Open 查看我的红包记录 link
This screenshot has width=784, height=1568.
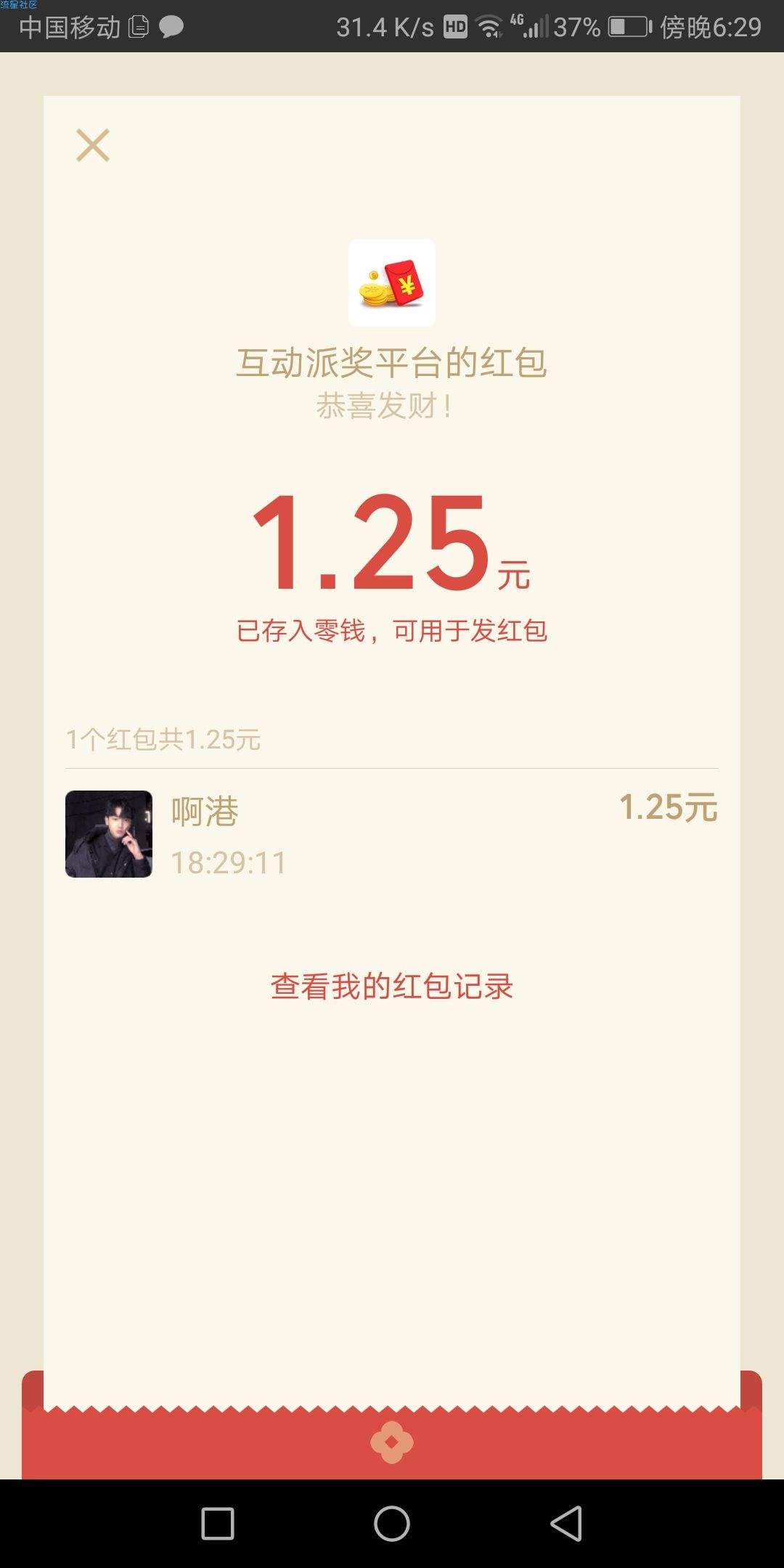tap(392, 987)
